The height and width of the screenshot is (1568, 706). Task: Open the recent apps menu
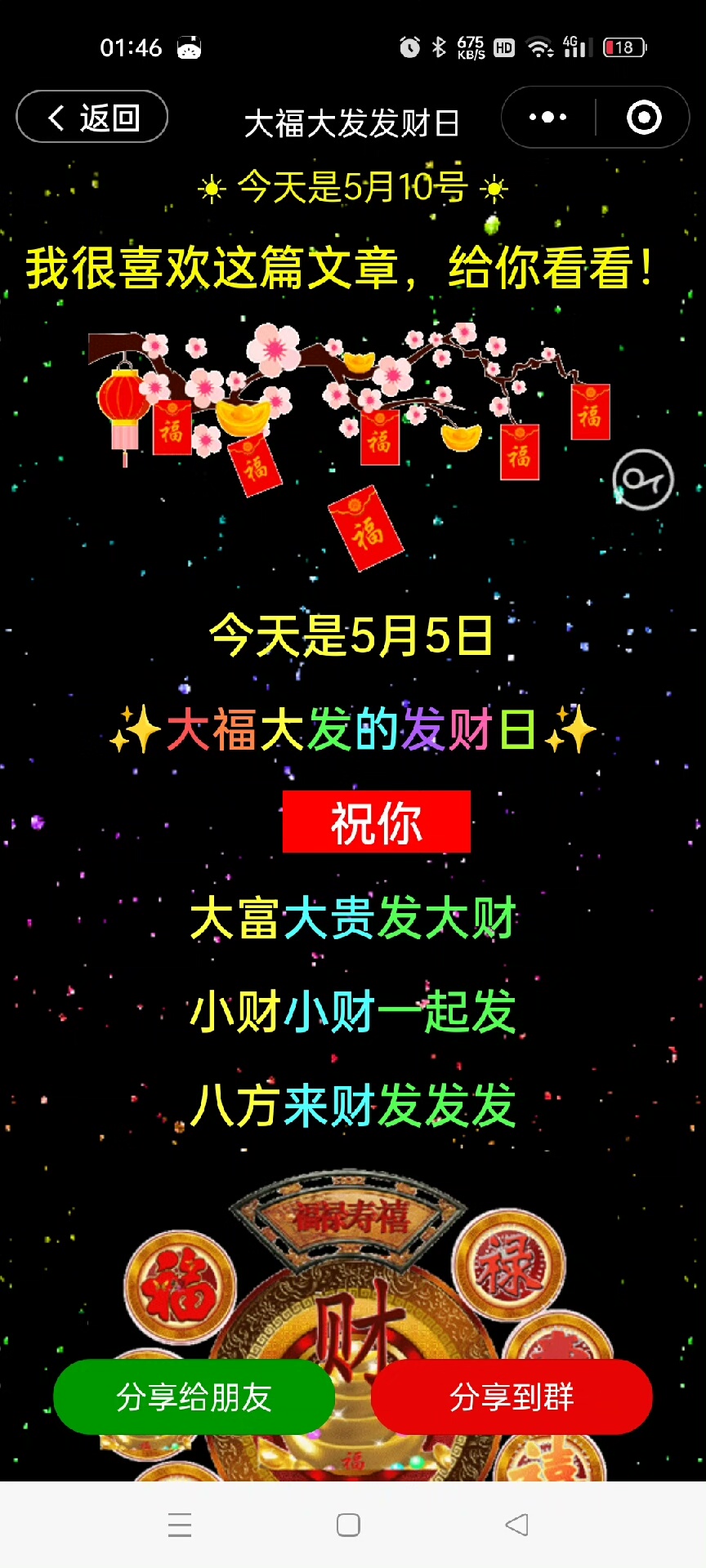tap(180, 1525)
